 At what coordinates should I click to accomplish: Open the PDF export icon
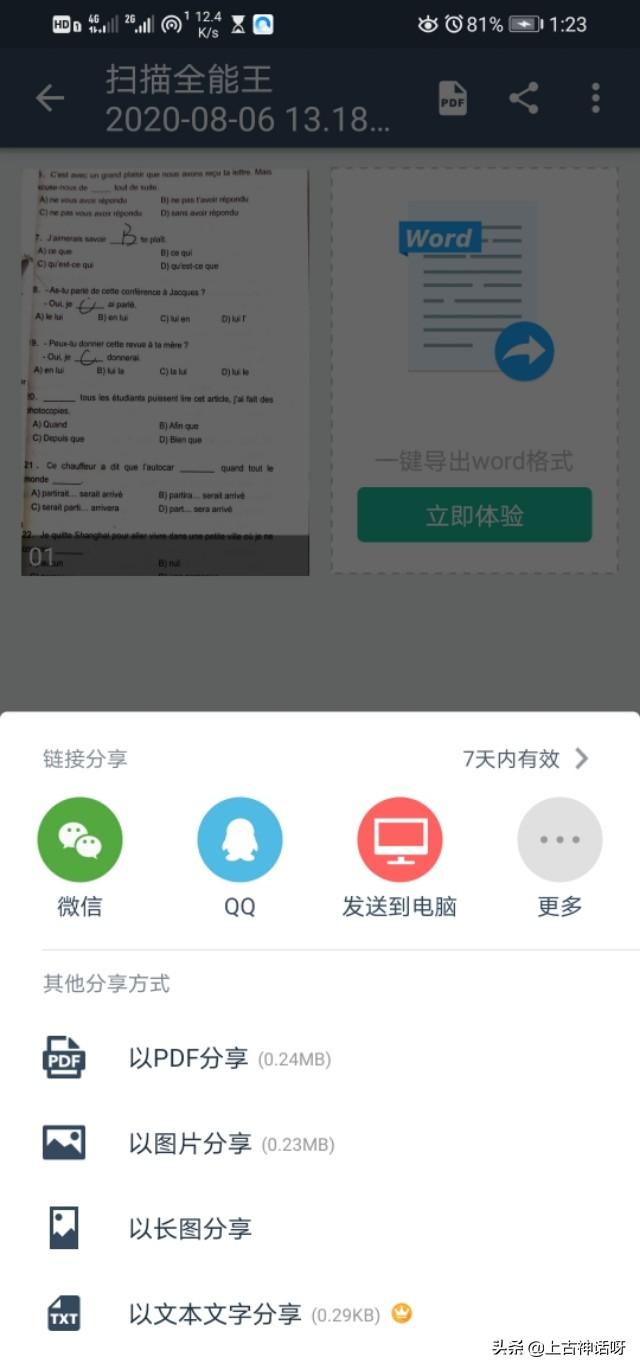click(x=452, y=97)
